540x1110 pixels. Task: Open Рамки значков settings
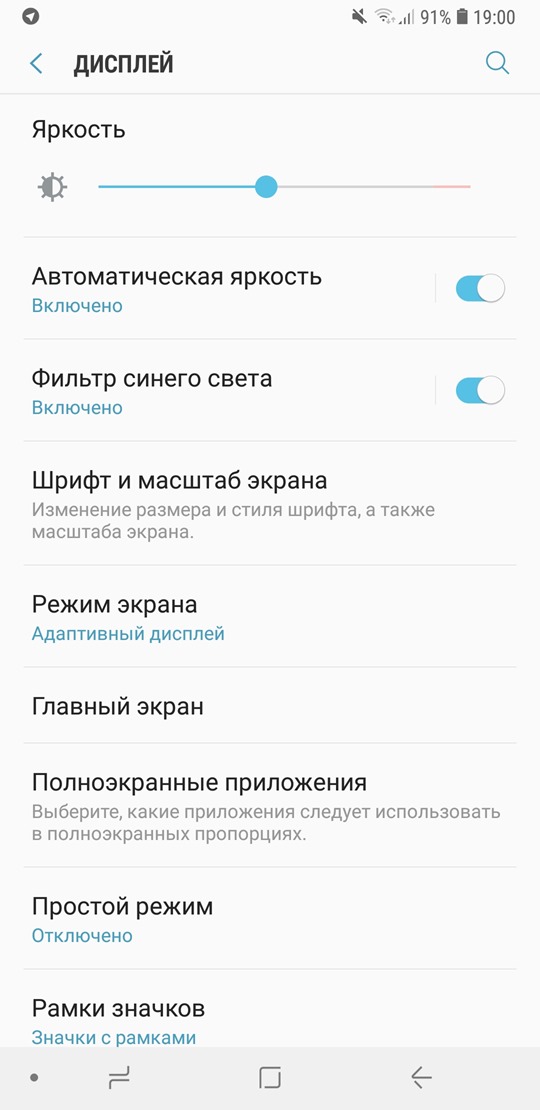[x=270, y=1009]
